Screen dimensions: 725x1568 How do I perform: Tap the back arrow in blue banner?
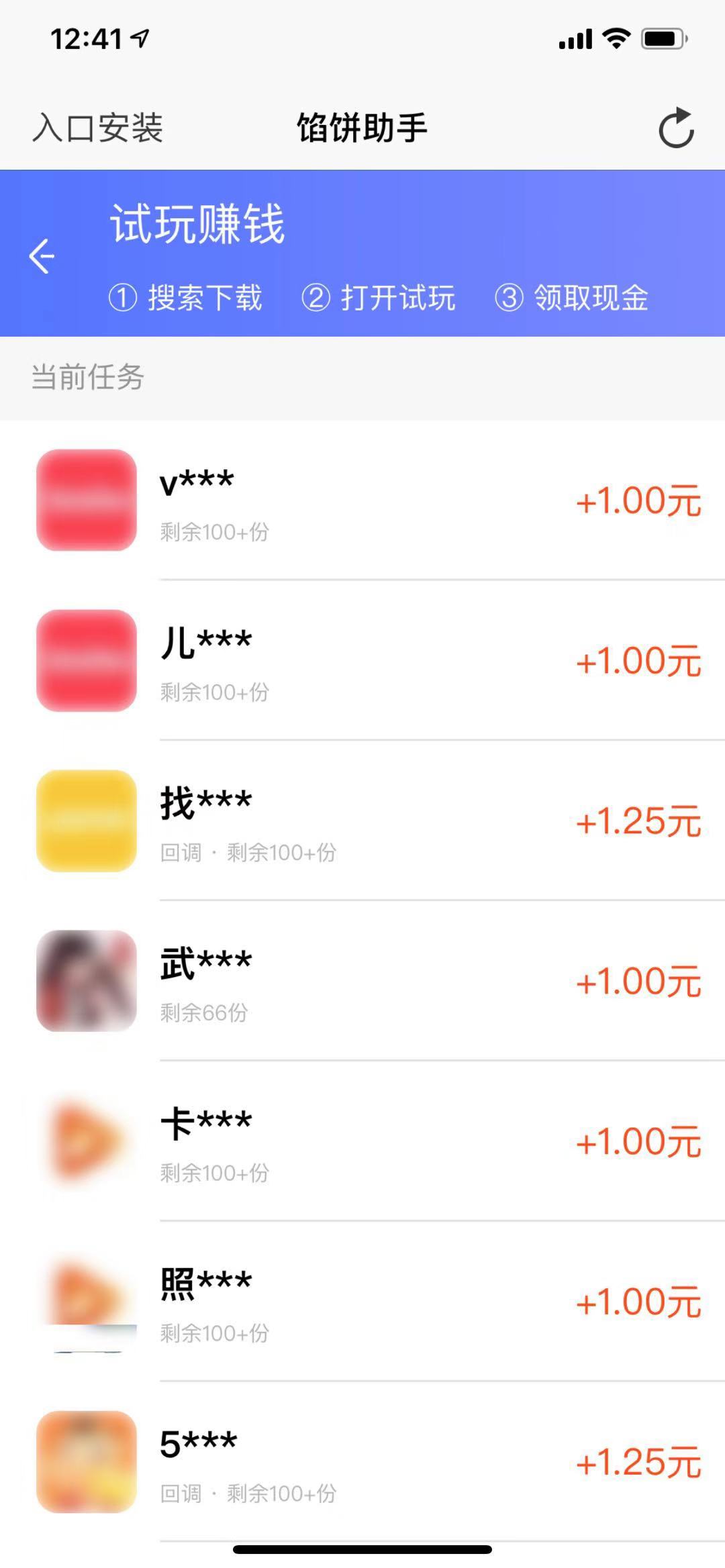(x=42, y=256)
